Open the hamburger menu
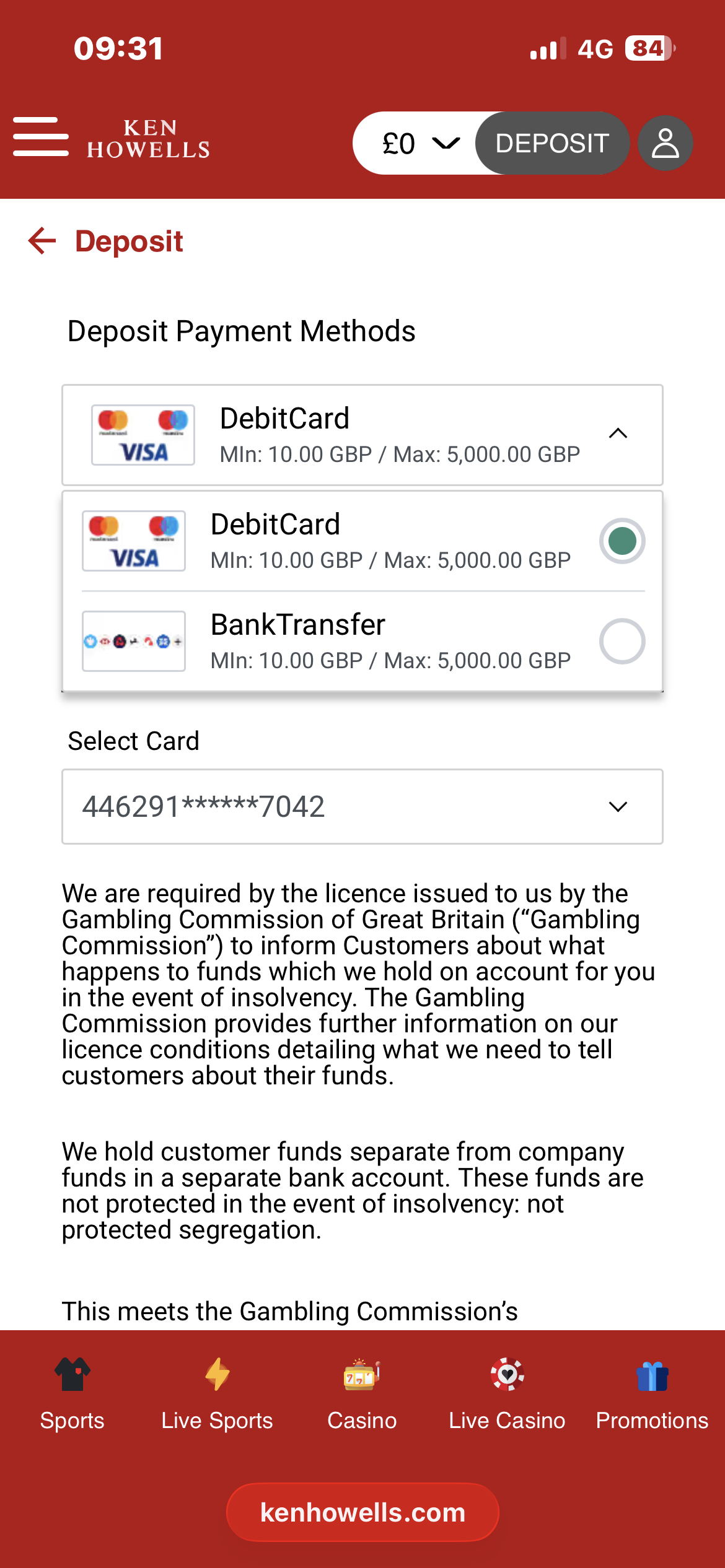This screenshot has width=725, height=1568. tap(41, 137)
